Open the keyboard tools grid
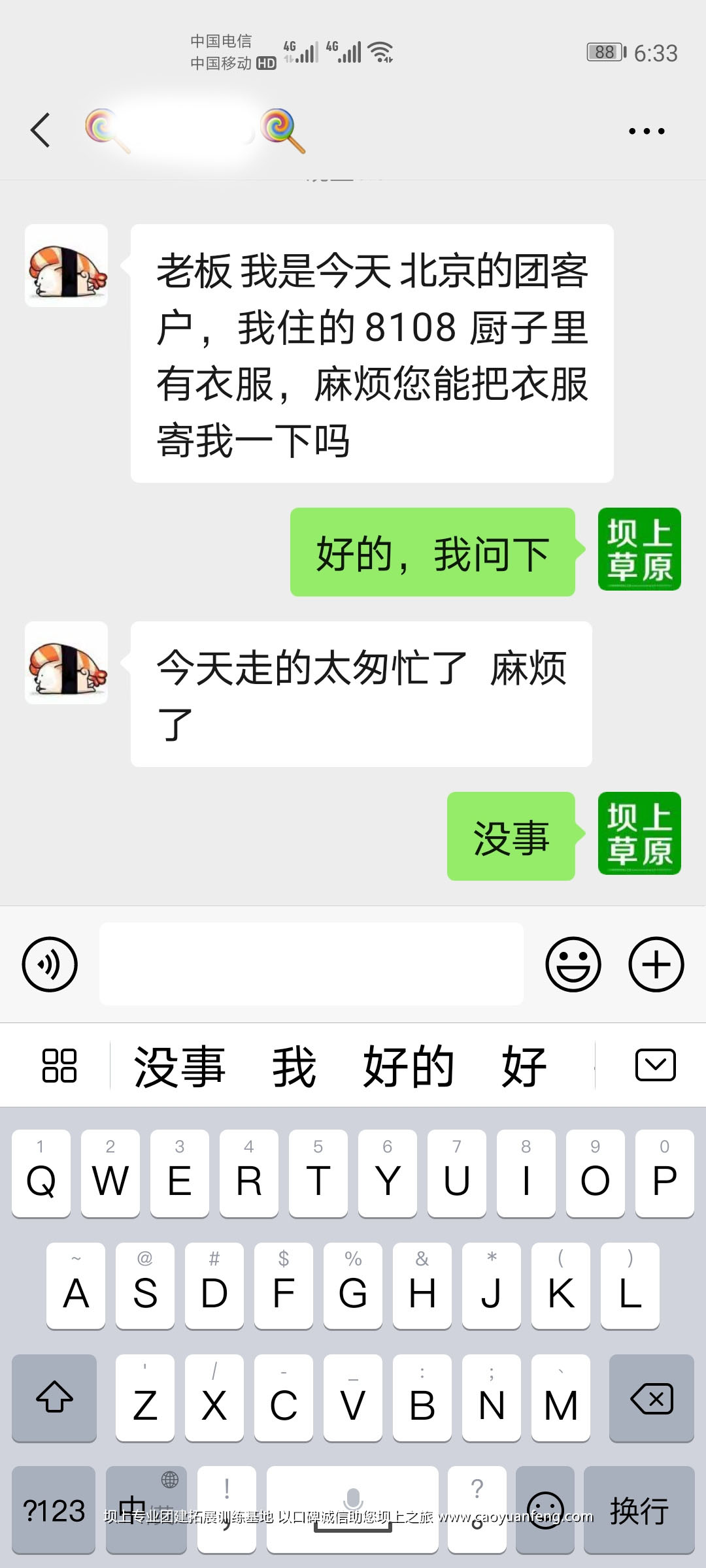 point(59,1066)
